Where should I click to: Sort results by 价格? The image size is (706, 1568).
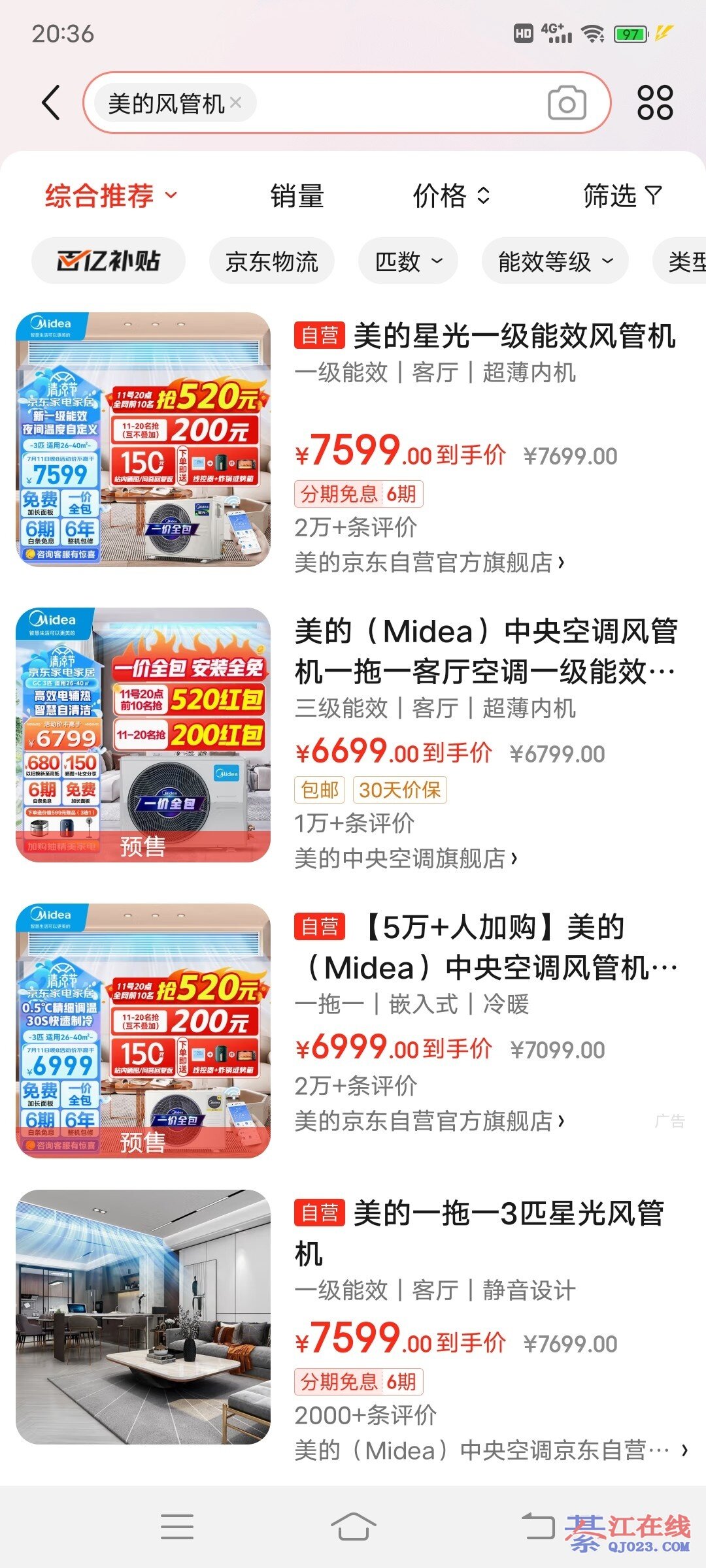pyautogui.click(x=451, y=195)
